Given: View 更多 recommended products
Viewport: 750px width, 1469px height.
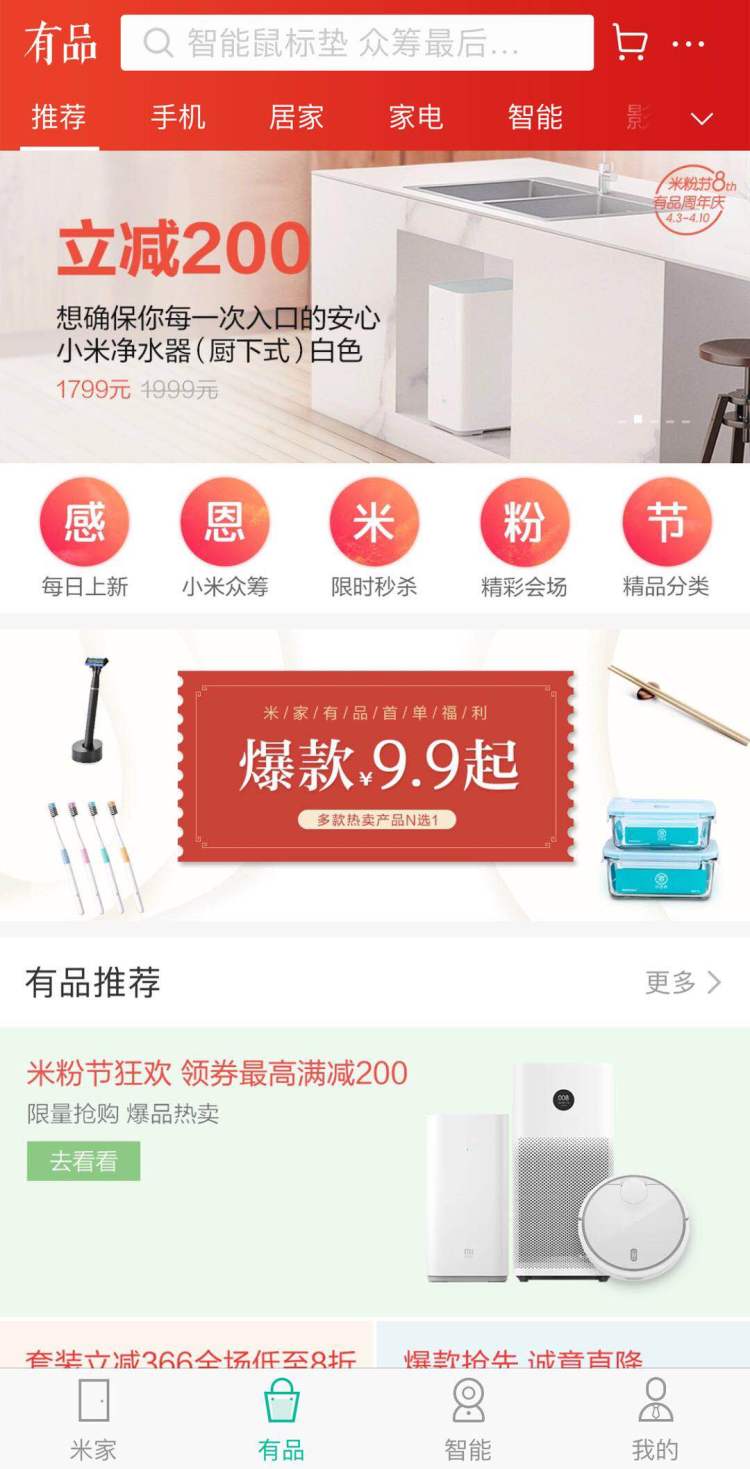Looking at the screenshot, I should (683, 982).
